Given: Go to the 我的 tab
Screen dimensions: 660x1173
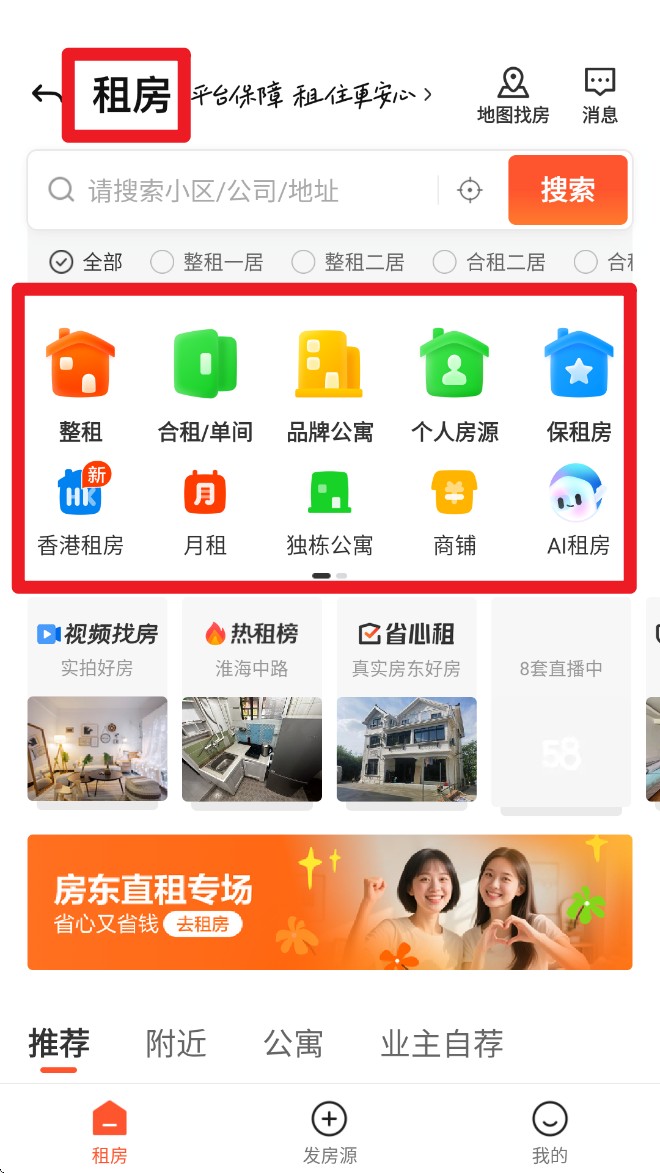Looking at the screenshot, I should (x=549, y=1133).
